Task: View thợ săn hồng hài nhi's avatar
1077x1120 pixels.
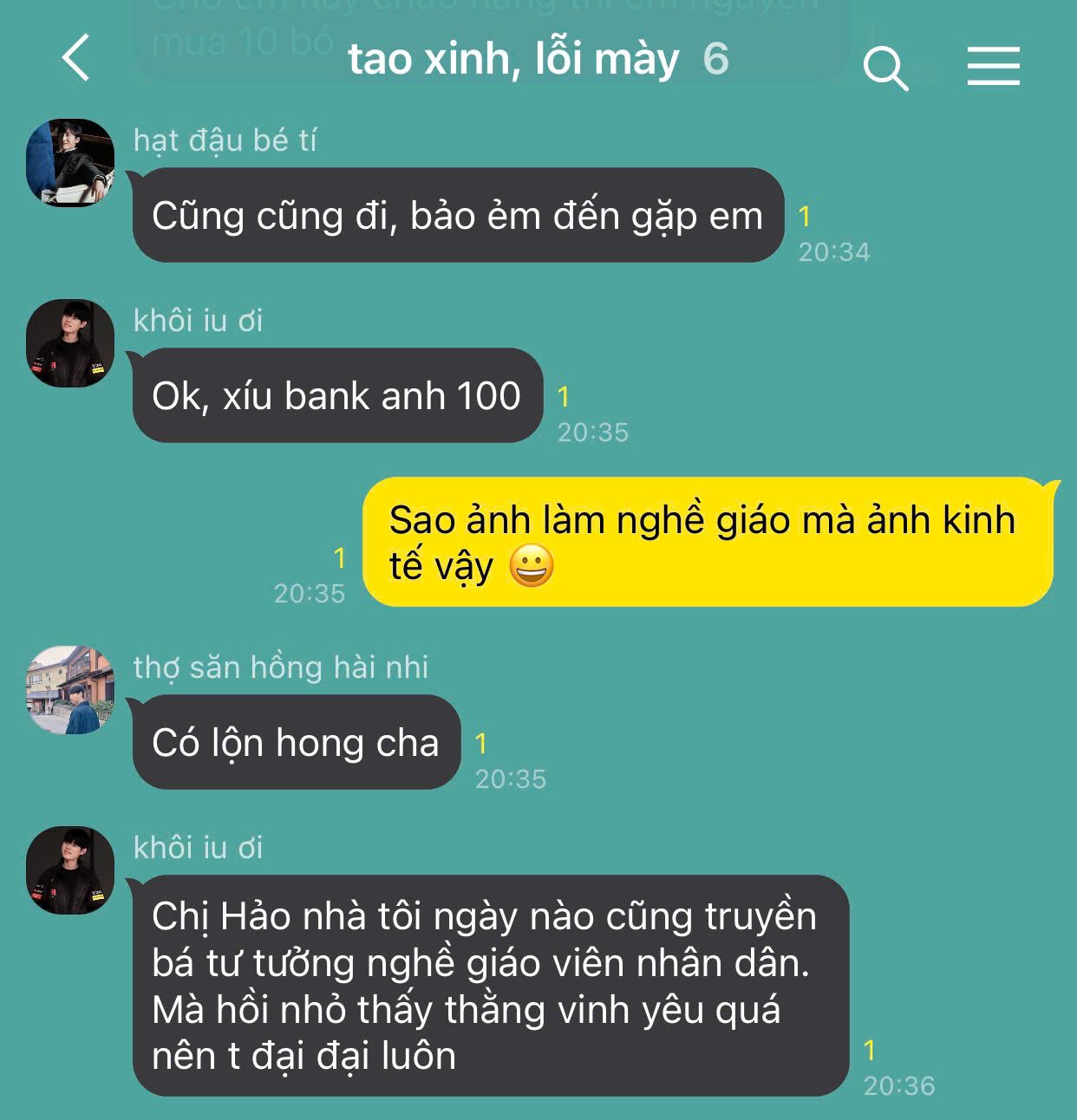Action: 70,690
